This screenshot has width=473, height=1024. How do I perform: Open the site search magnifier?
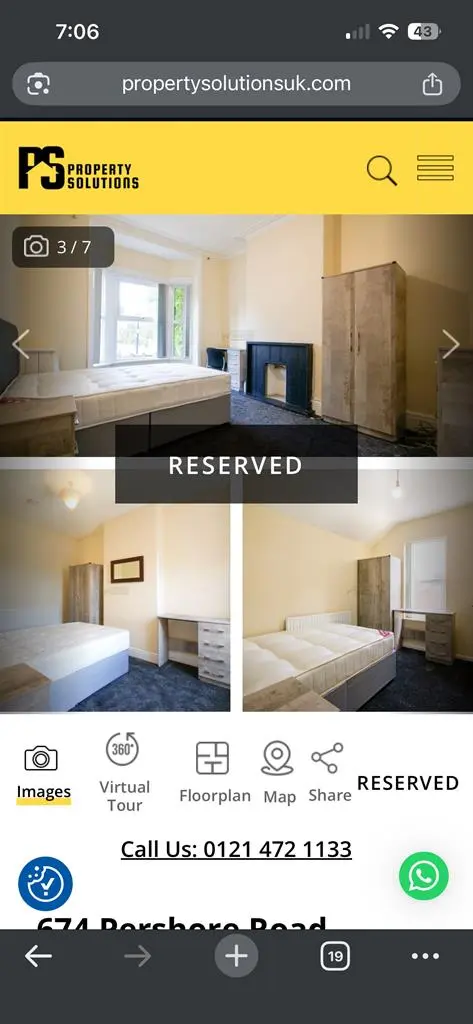[382, 170]
